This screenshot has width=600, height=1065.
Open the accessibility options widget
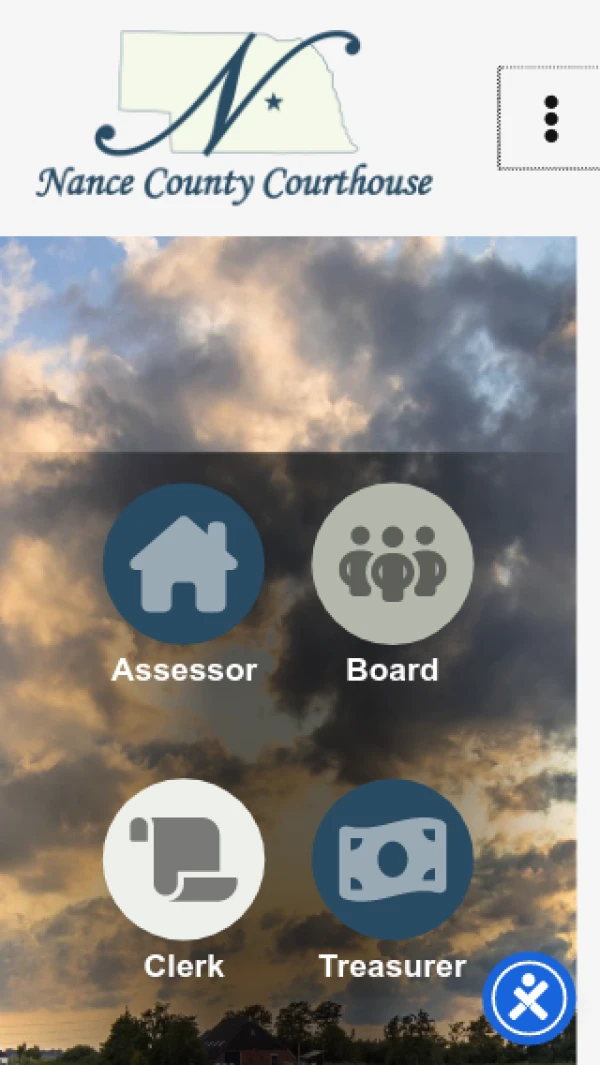click(529, 997)
